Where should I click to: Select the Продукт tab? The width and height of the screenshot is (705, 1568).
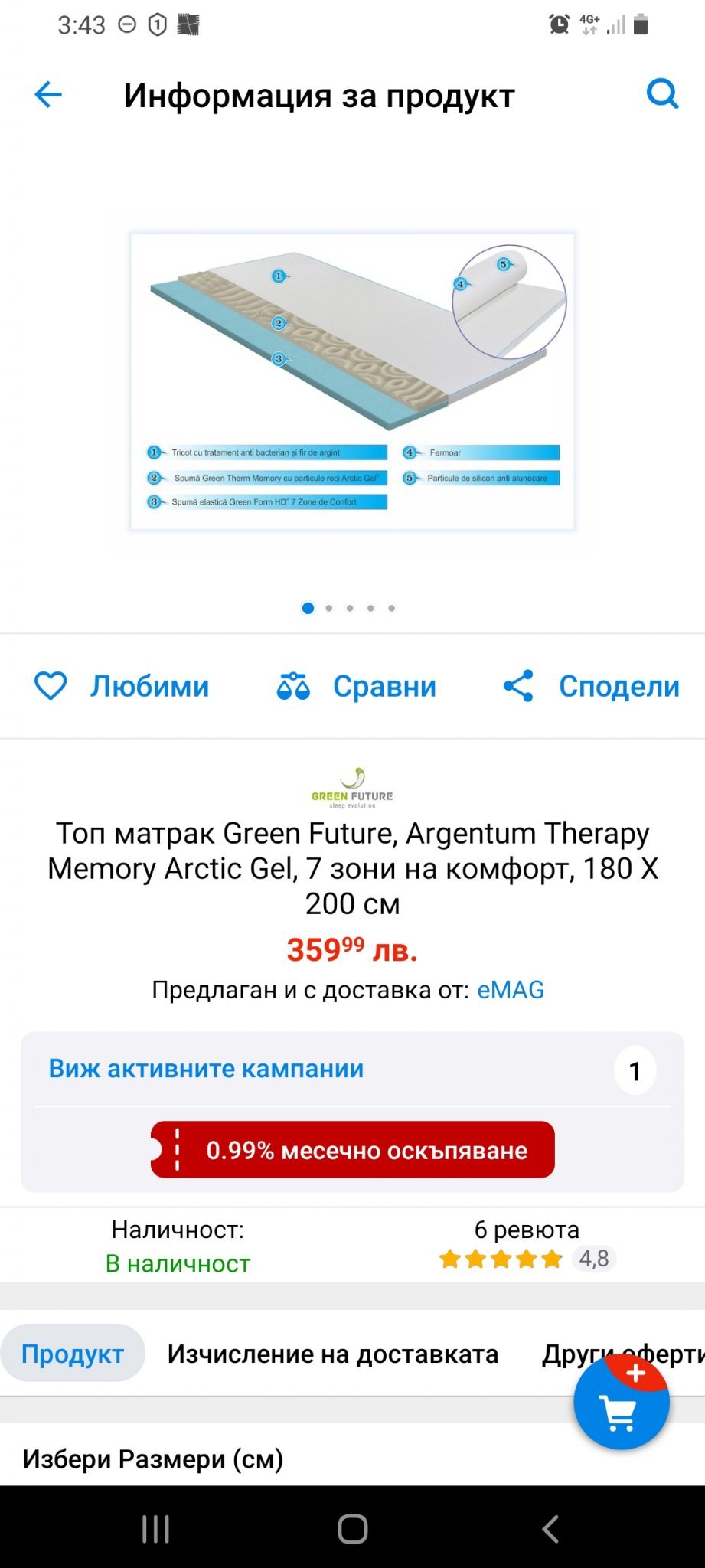[73, 1354]
